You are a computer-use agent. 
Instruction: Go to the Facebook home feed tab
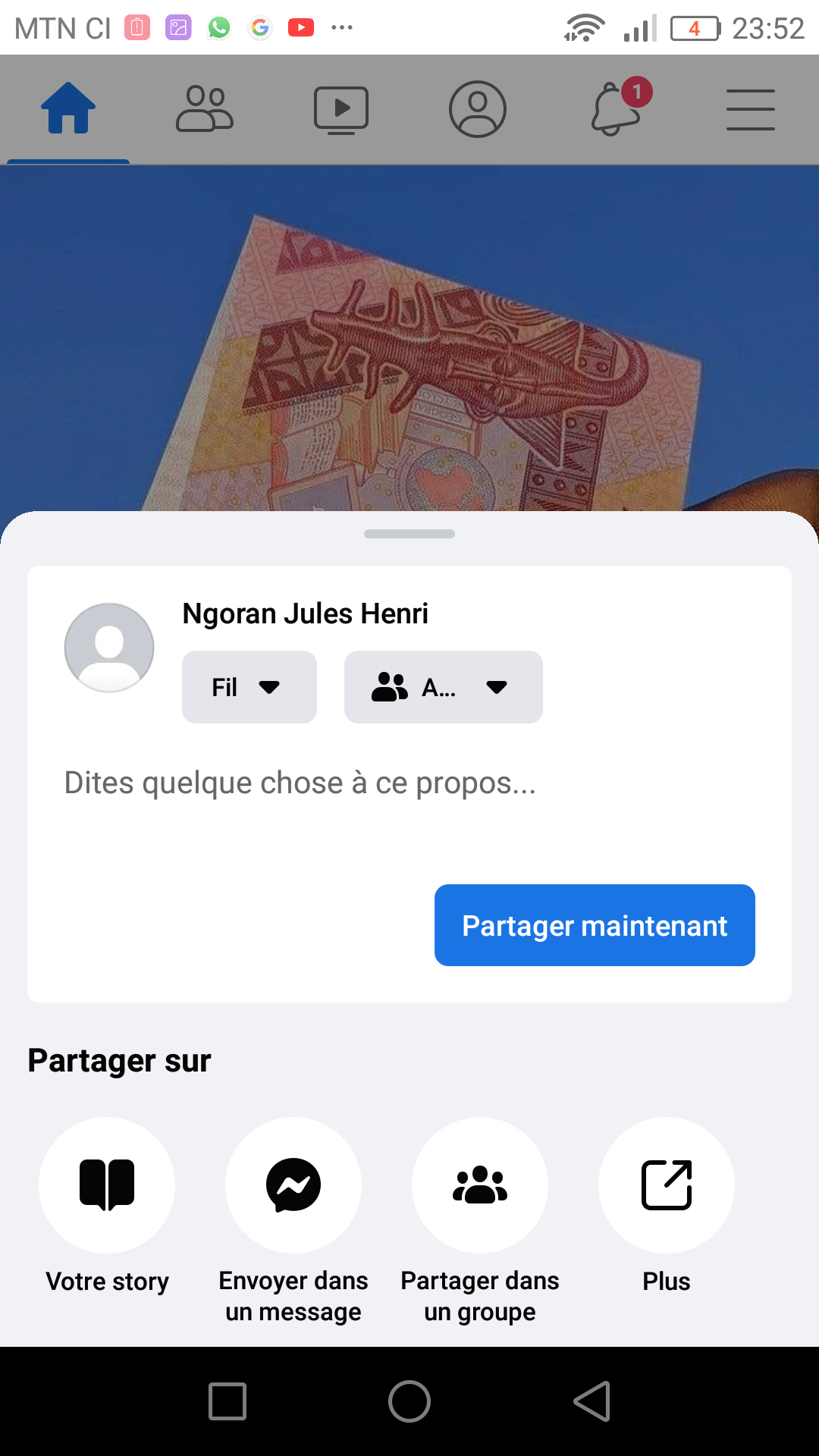point(68,108)
